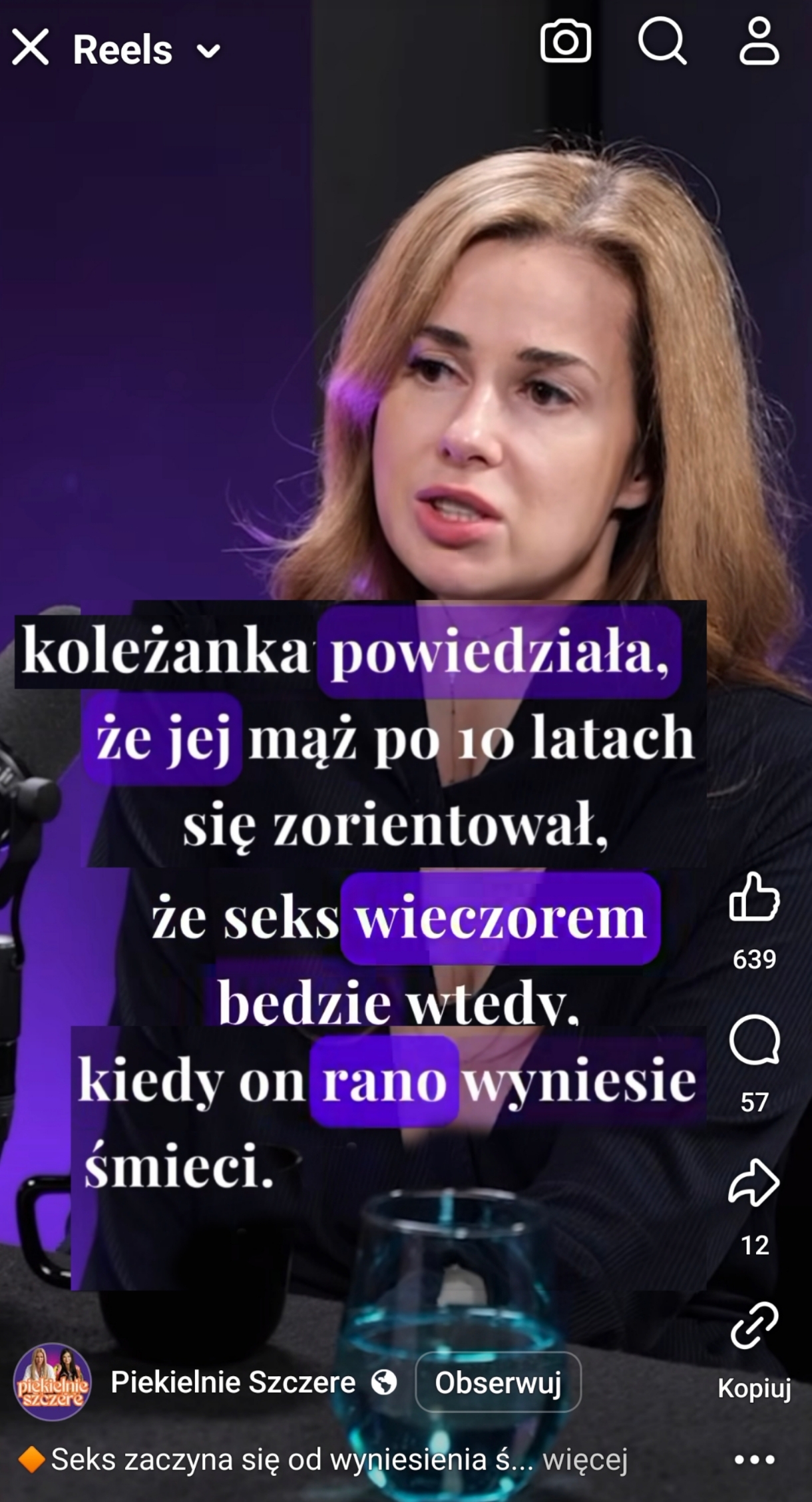Open the search icon
This screenshot has height=1502, width=812.
pyautogui.click(x=662, y=42)
